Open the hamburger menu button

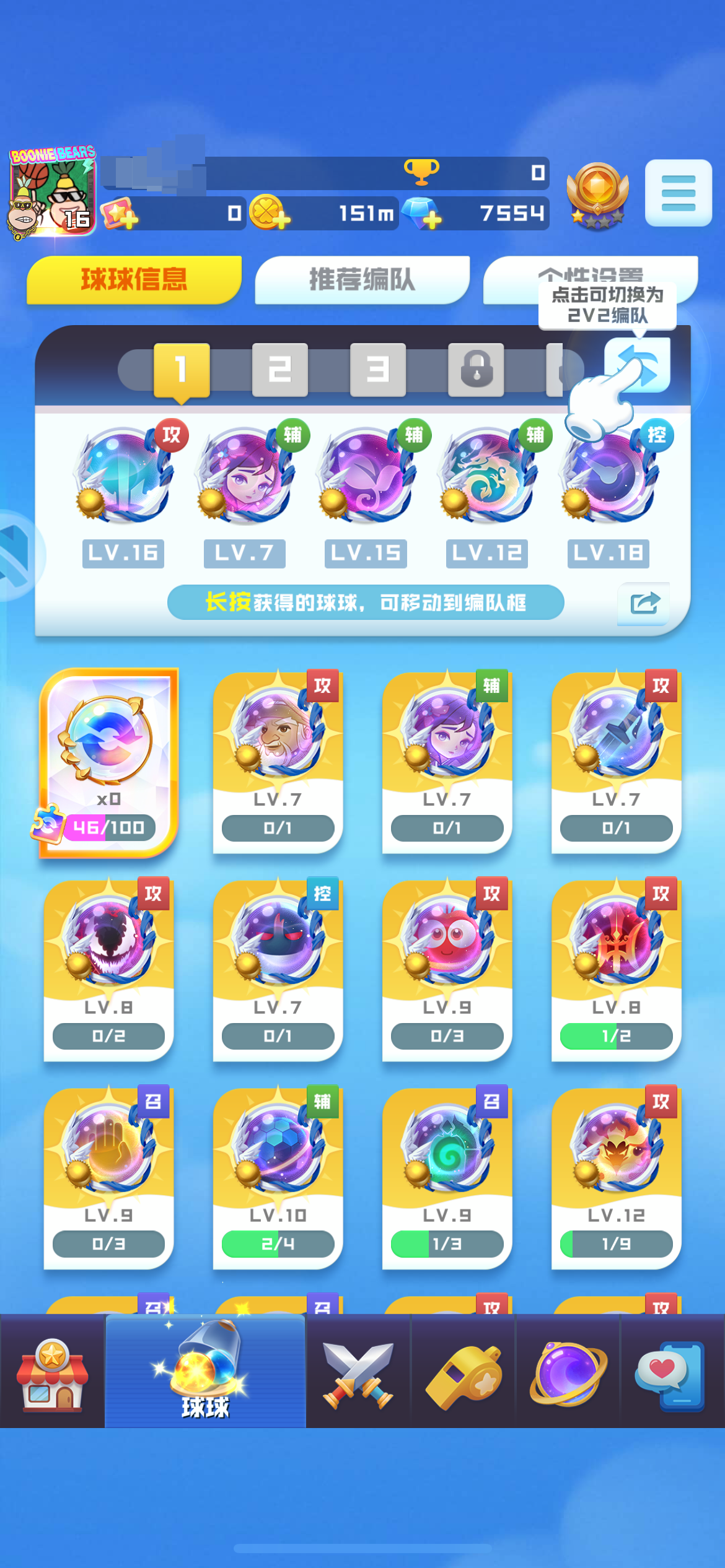[x=678, y=193]
